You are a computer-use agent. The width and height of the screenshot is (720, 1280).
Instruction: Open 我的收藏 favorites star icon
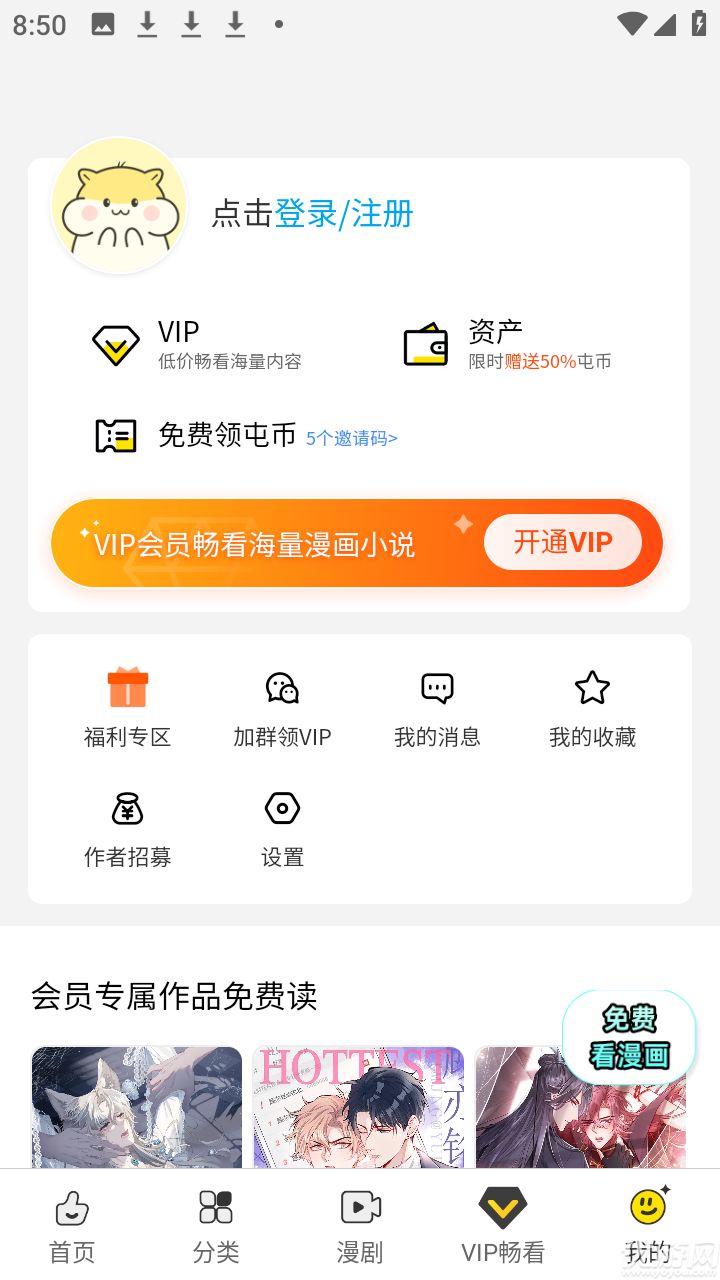(592, 688)
